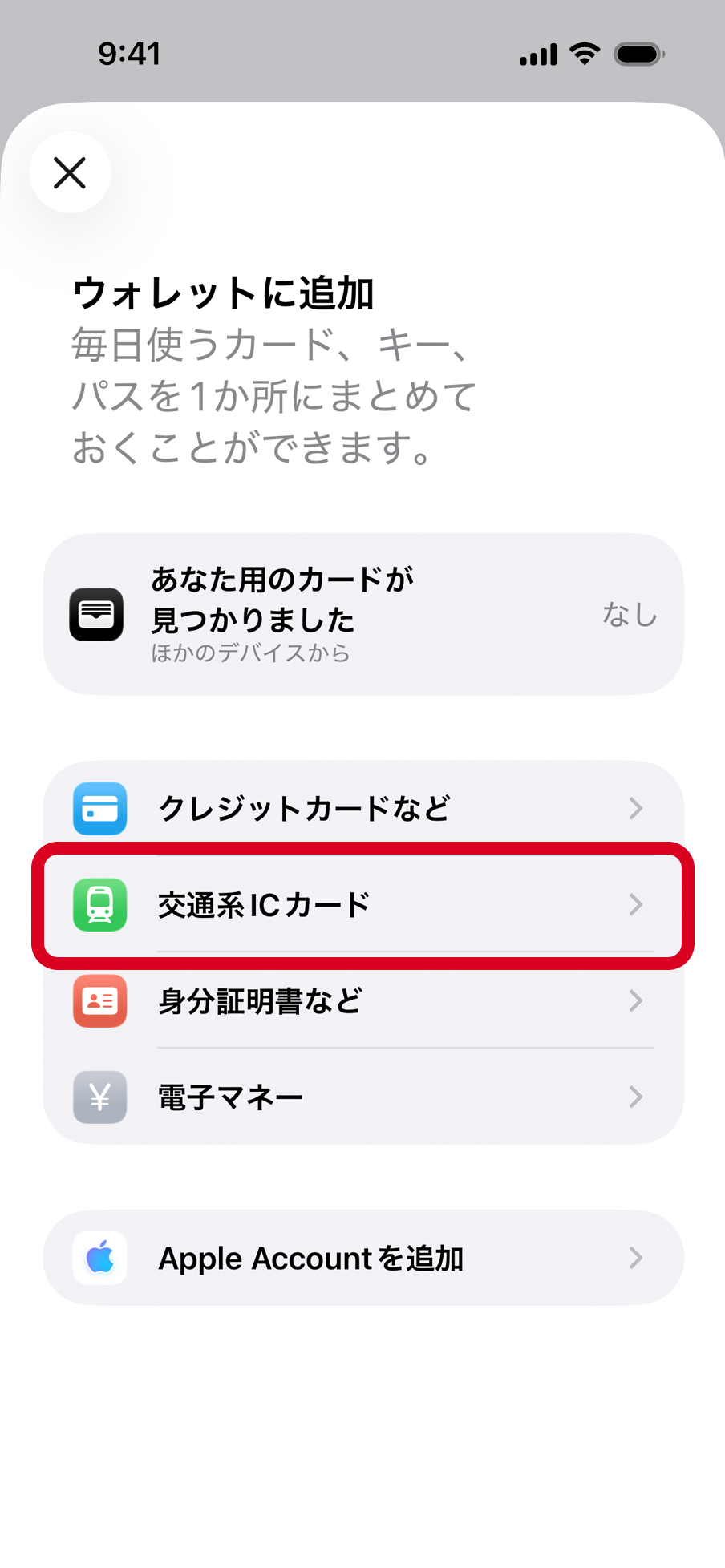
Task: Select the green train icon for transit cards
Action: [x=99, y=906]
